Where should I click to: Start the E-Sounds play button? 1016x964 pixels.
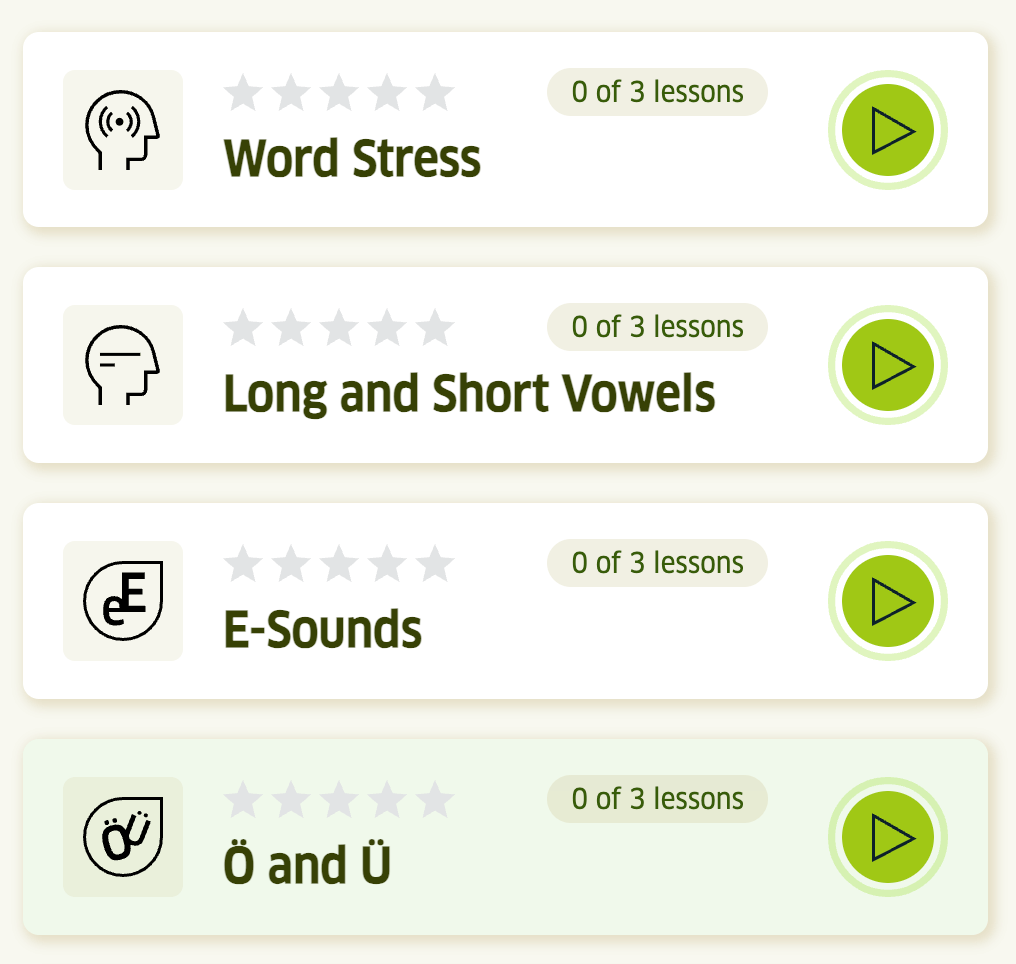tap(888, 601)
